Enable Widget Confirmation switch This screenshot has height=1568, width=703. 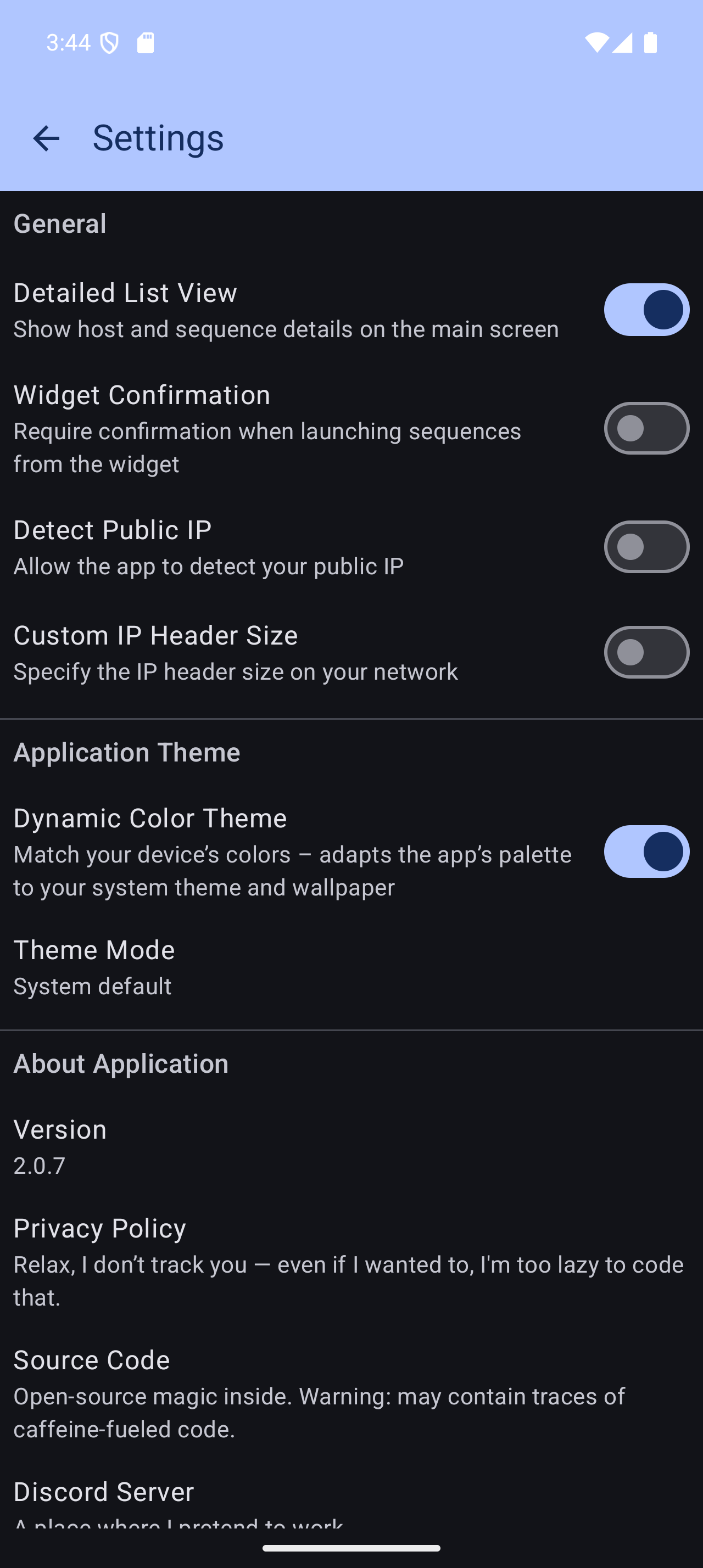[x=646, y=428]
